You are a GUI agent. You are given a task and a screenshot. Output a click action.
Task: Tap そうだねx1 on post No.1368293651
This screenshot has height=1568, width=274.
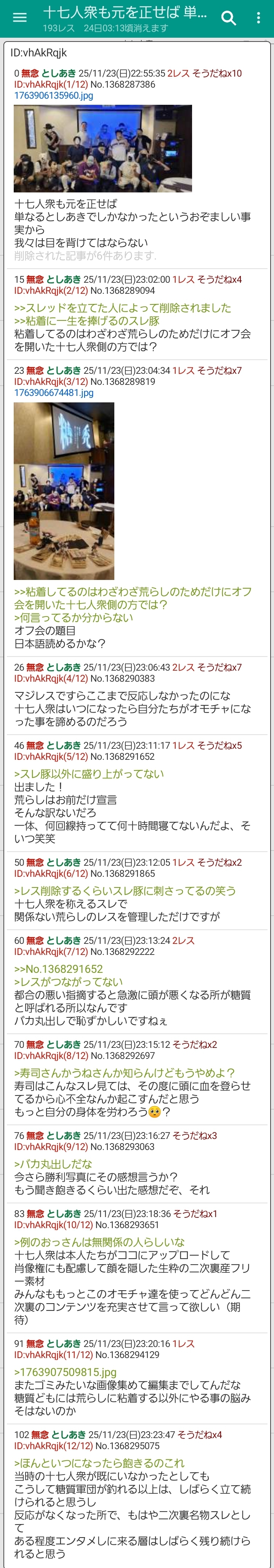pos(195,1213)
